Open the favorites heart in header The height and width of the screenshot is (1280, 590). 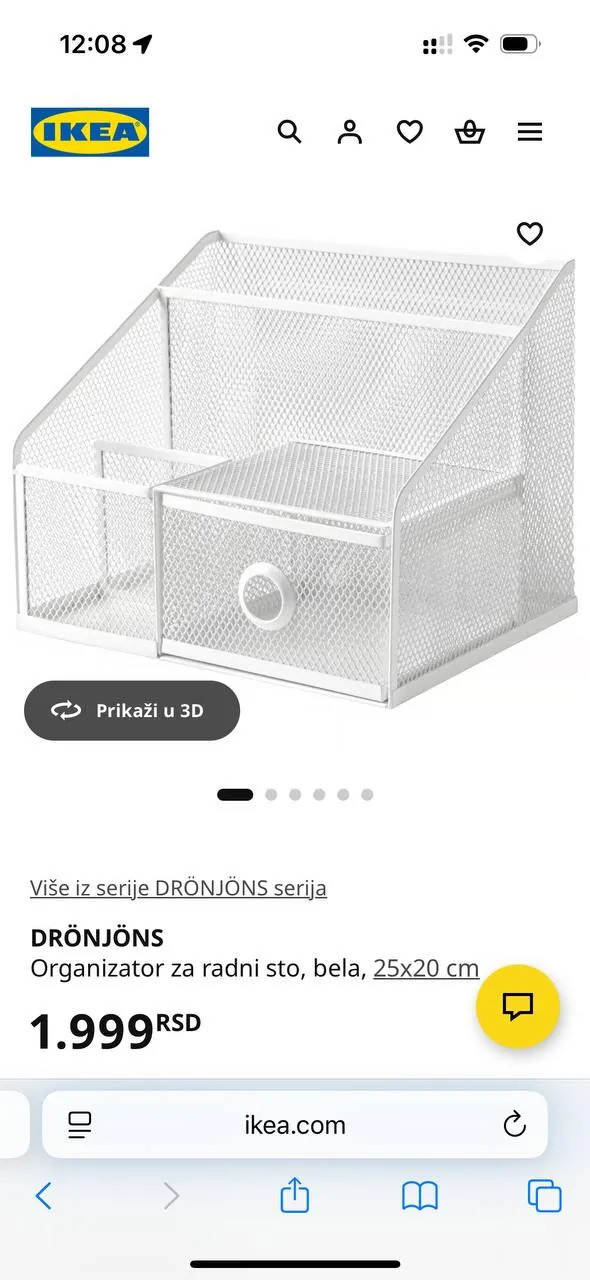[410, 131]
